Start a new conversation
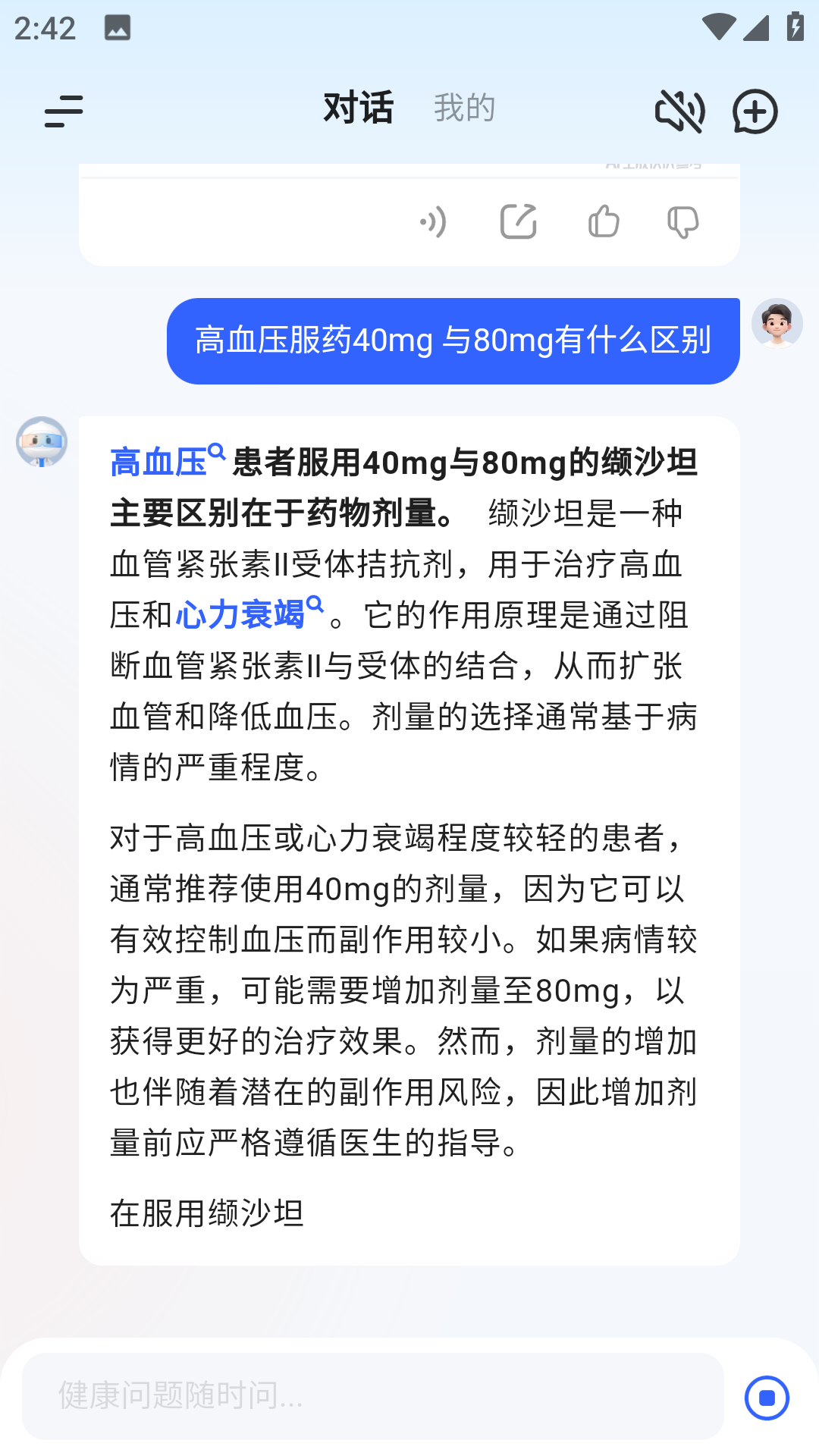Image resolution: width=819 pixels, height=1456 pixels. point(755,111)
